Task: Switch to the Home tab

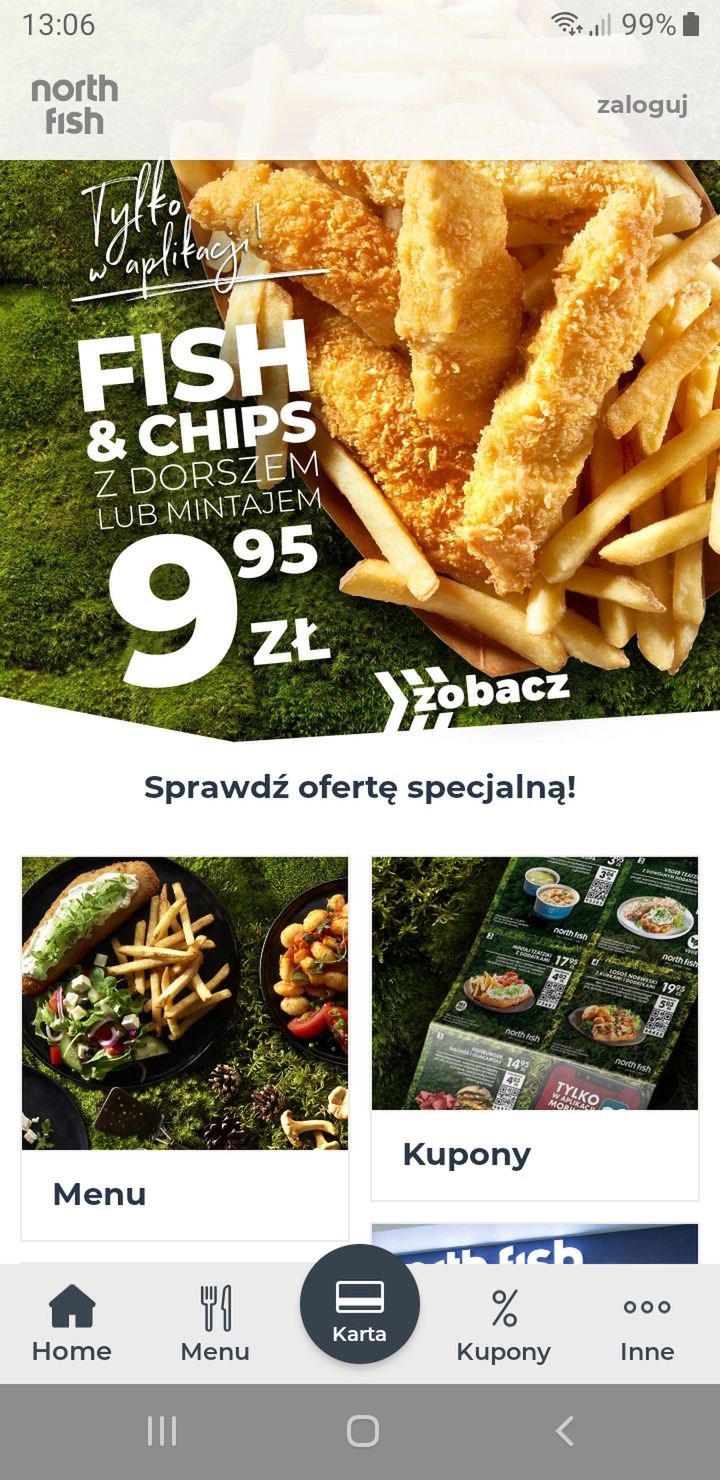Action: pyautogui.click(x=72, y=1324)
